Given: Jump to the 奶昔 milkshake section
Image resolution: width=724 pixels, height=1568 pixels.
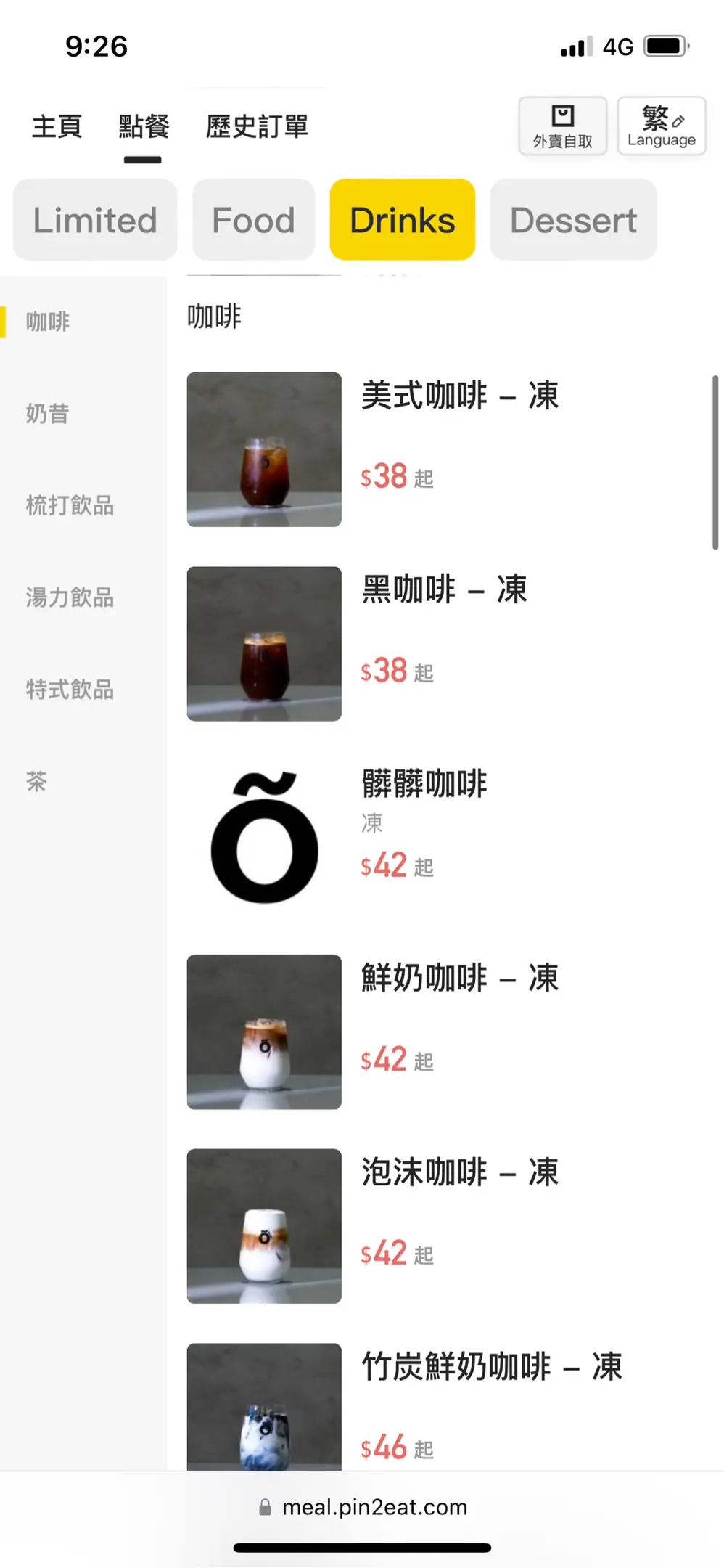Looking at the screenshot, I should click(48, 414).
